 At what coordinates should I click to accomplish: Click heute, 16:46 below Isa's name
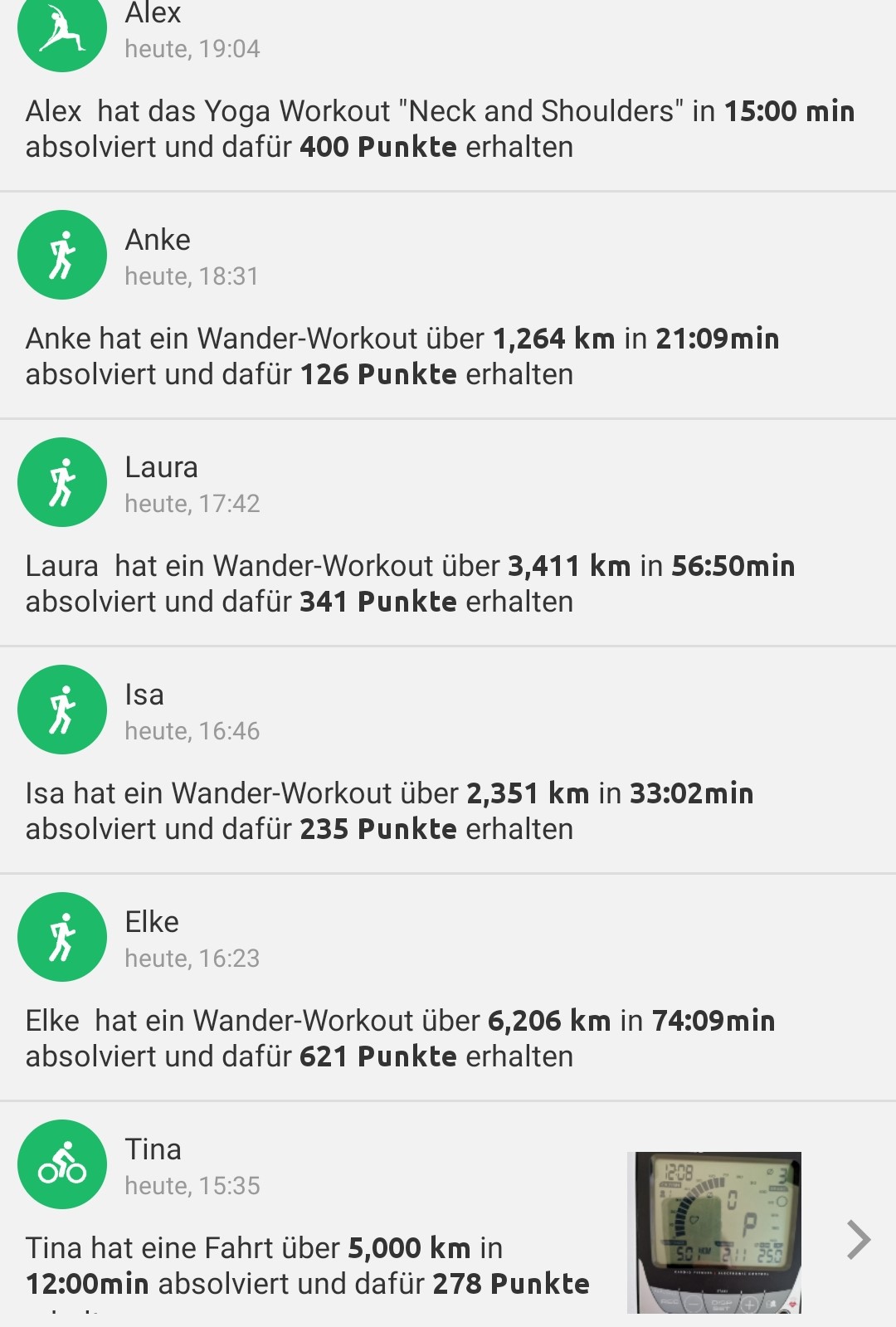192,731
